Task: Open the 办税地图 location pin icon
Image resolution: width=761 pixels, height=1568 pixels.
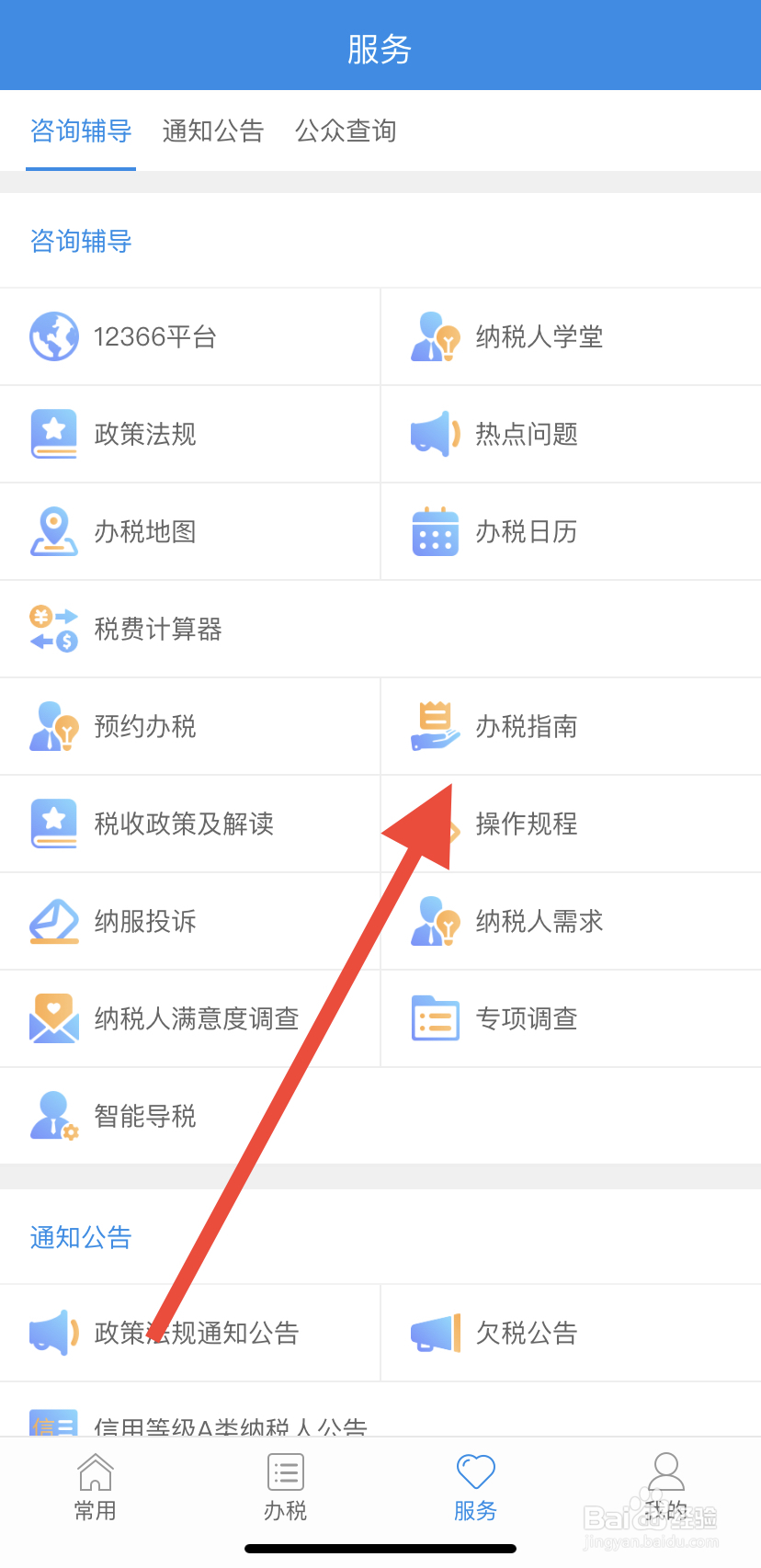Action: pyautogui.click(x=53, y=531)
